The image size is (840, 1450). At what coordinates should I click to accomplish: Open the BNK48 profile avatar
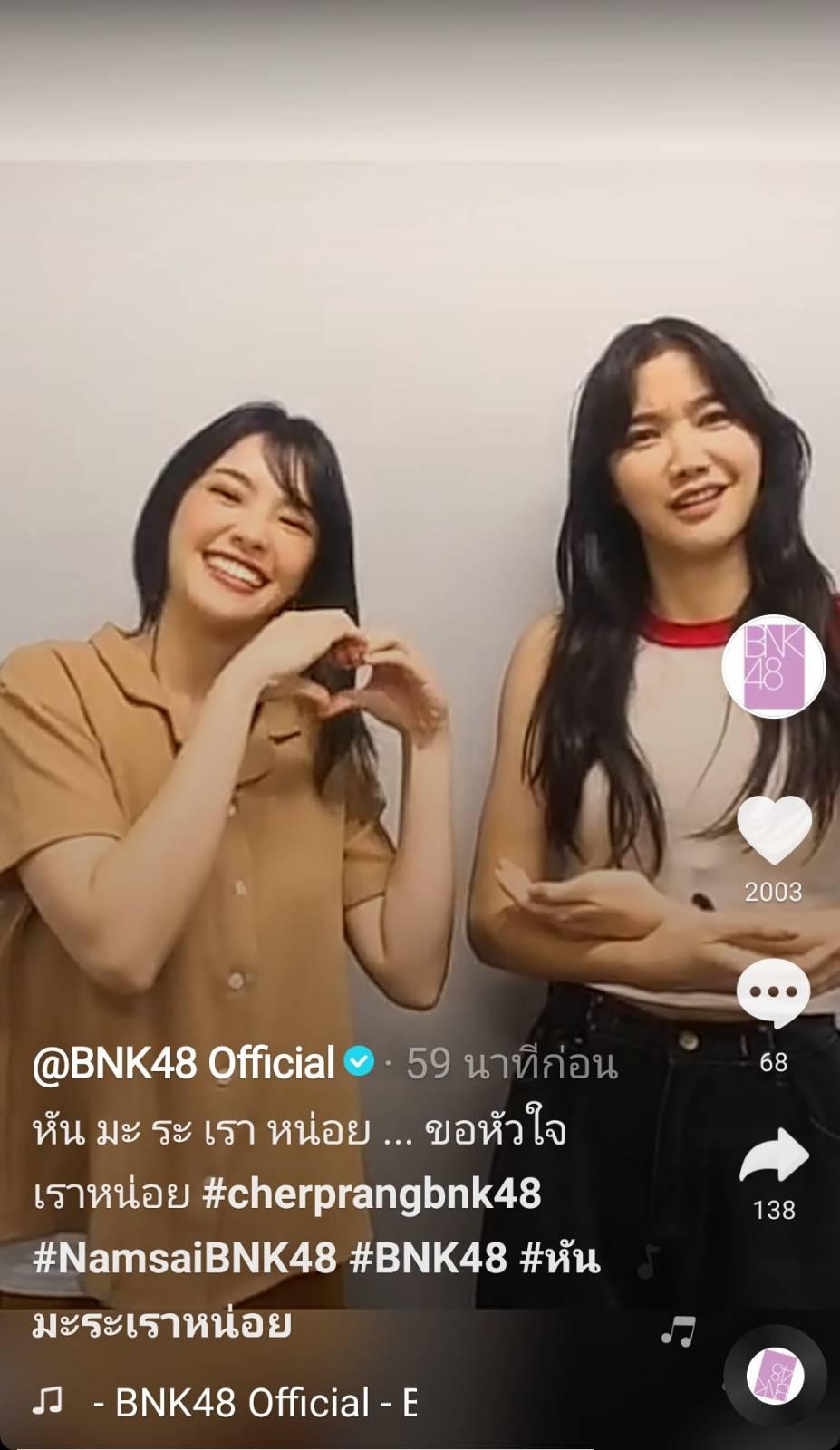point(773,666)
